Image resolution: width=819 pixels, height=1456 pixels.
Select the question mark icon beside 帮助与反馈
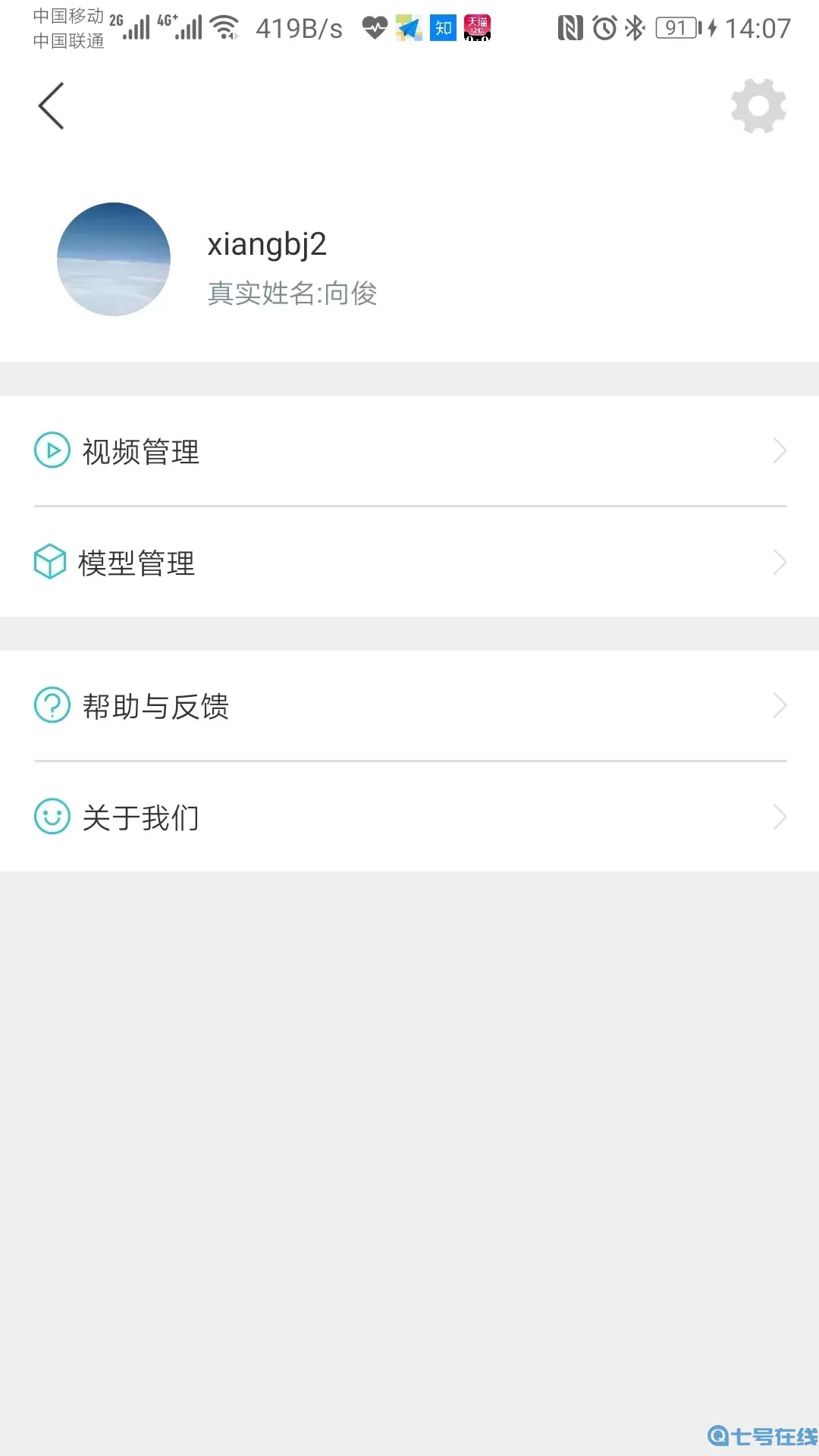(x=51, y=705)
